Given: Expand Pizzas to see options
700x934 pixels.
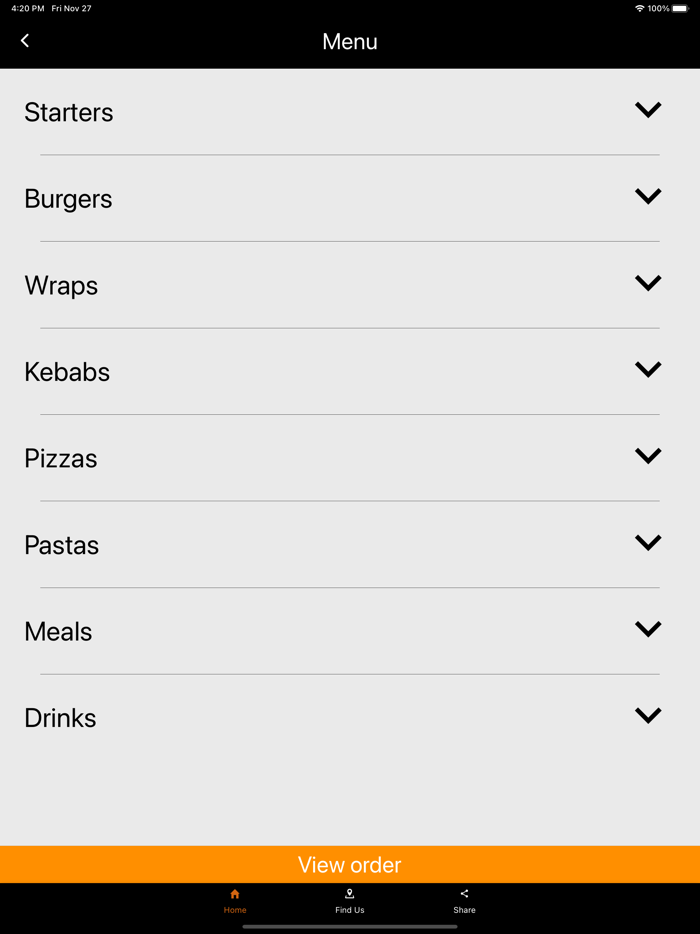Looking at the screenshot, I should click(x=648, y=457).
